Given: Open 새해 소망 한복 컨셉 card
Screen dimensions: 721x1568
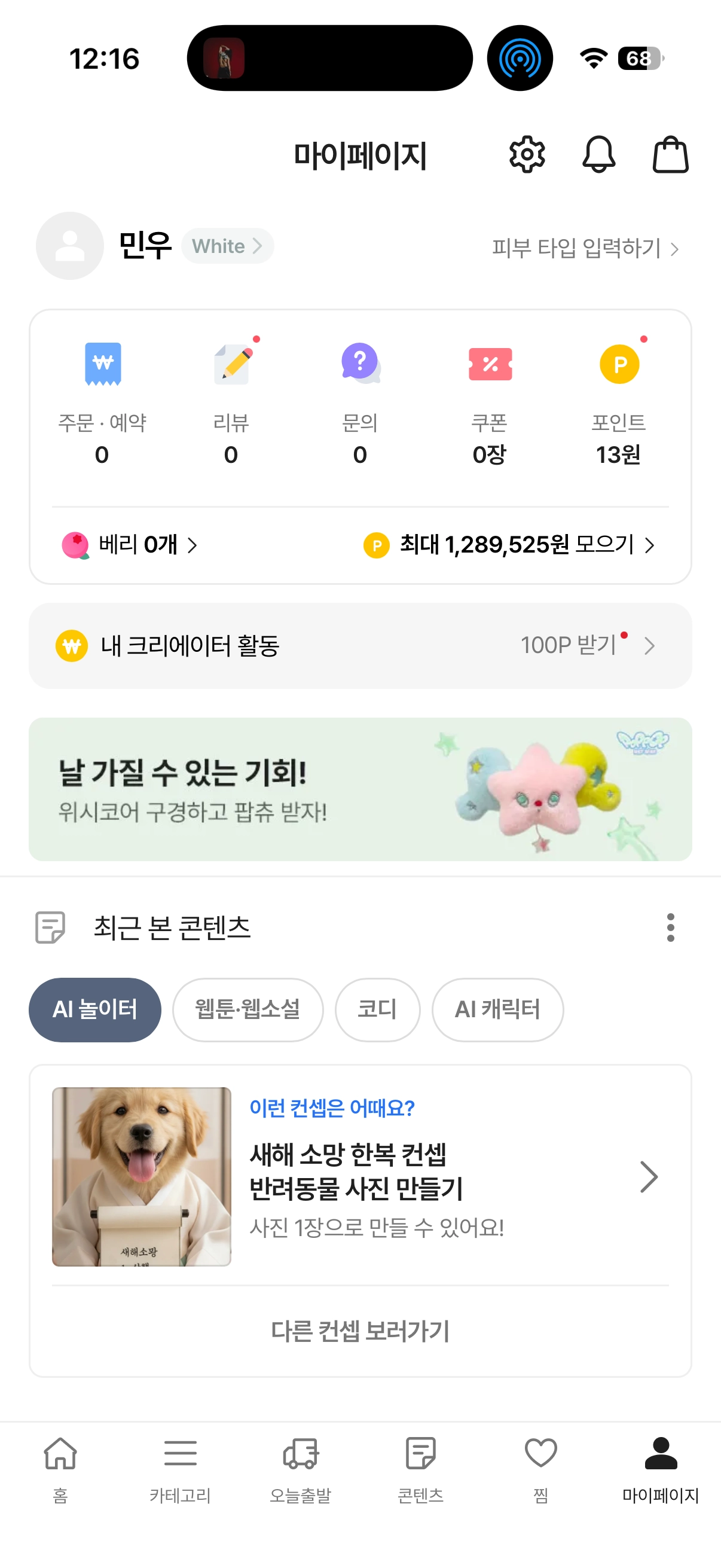Looking at the screenshot, I should click(x=360, y=1177).
